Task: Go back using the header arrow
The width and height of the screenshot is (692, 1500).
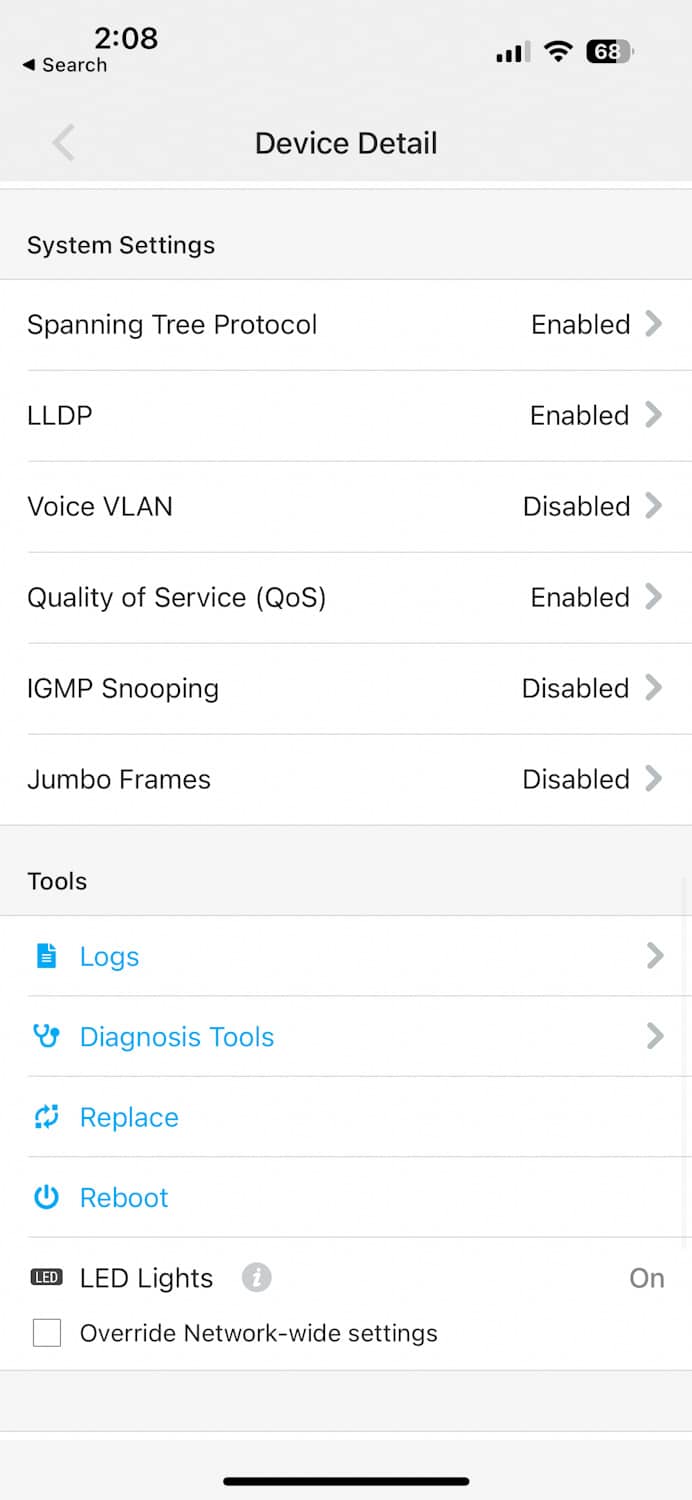Action: point(63,143)
